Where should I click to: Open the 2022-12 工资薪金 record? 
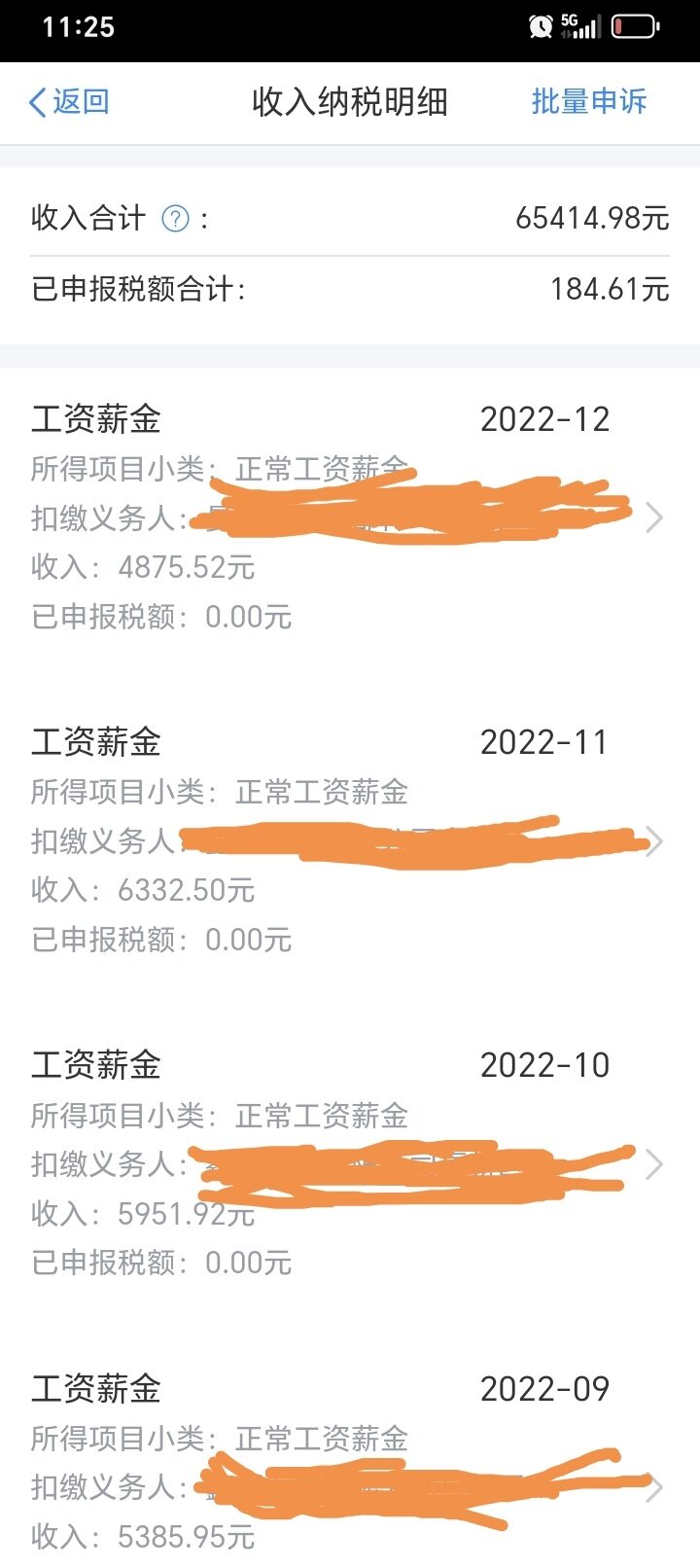pos(350,517)
